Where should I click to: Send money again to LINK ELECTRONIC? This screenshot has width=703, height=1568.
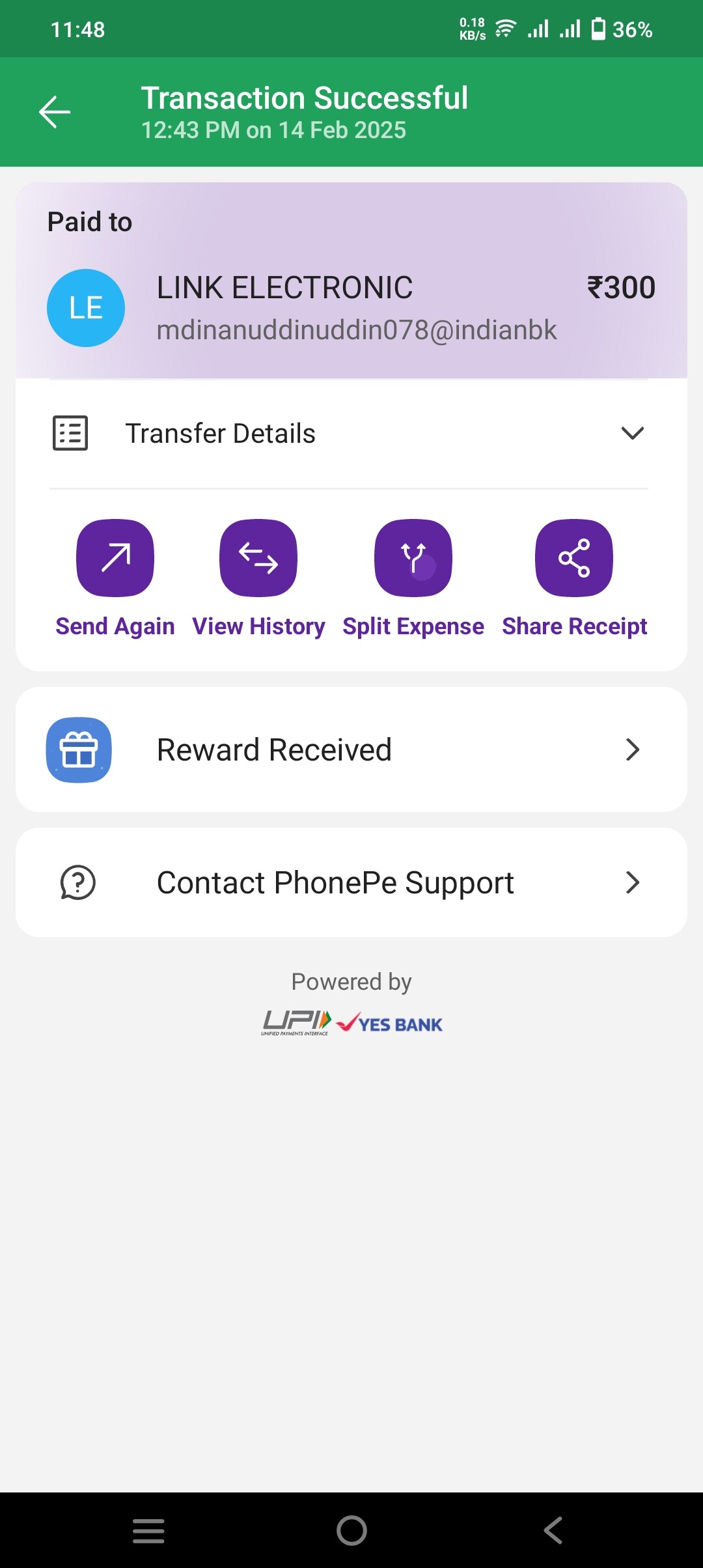coord(115,558)
